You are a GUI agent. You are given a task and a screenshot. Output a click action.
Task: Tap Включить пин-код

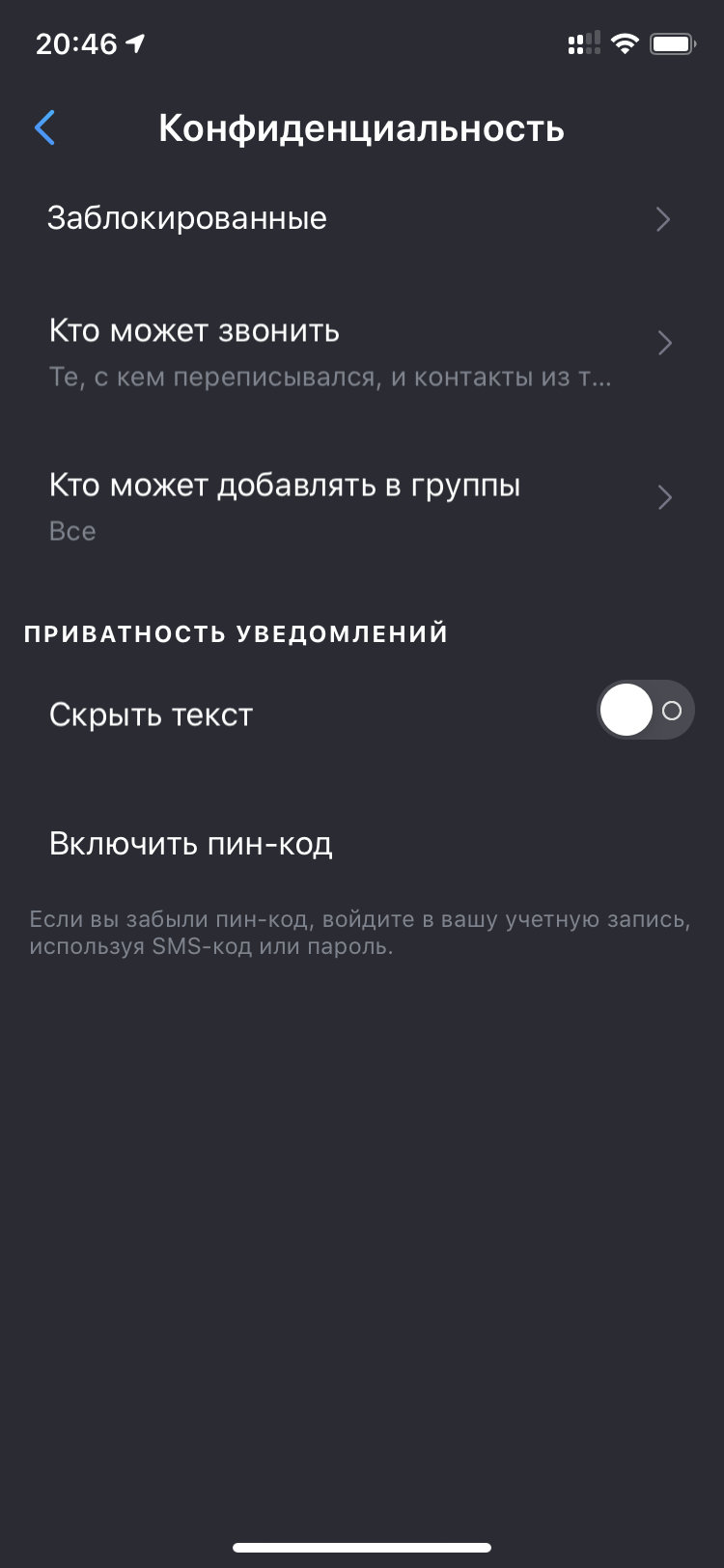coord(362,843)
